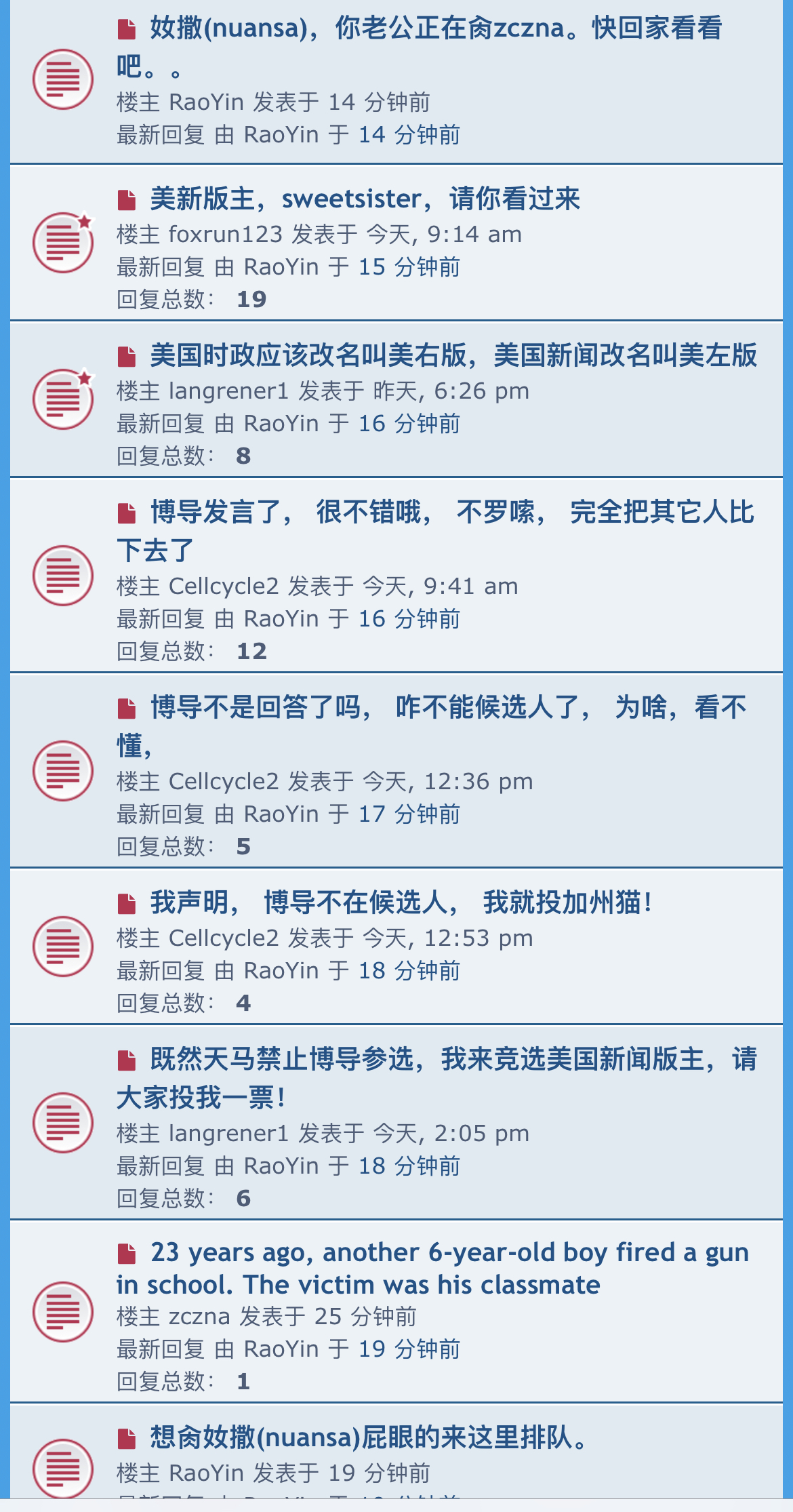
Task: View author foxrun123's profile
Action: click(x=225, y=235)
